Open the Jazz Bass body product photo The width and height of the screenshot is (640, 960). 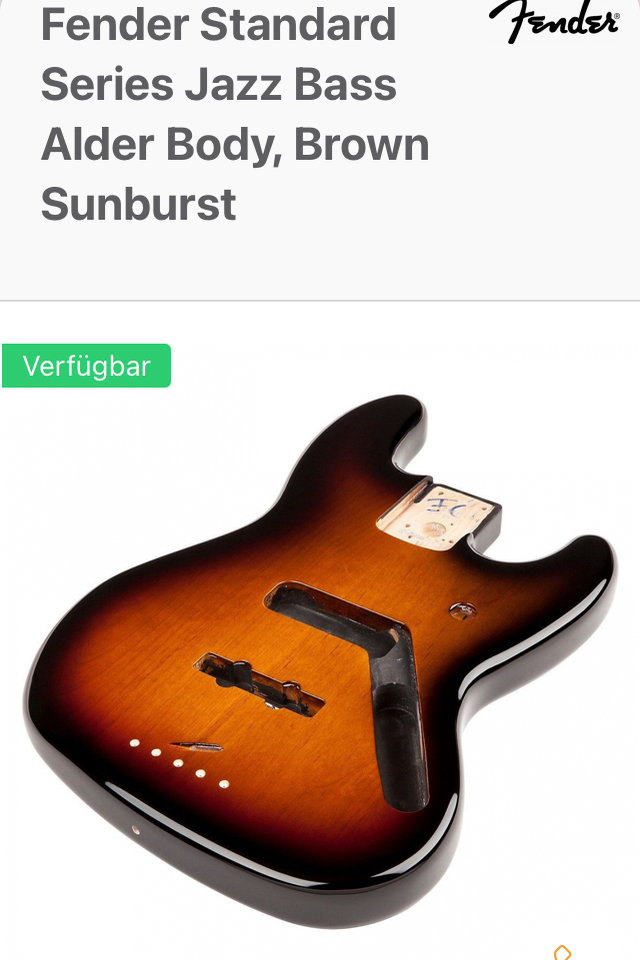[320, 650]
